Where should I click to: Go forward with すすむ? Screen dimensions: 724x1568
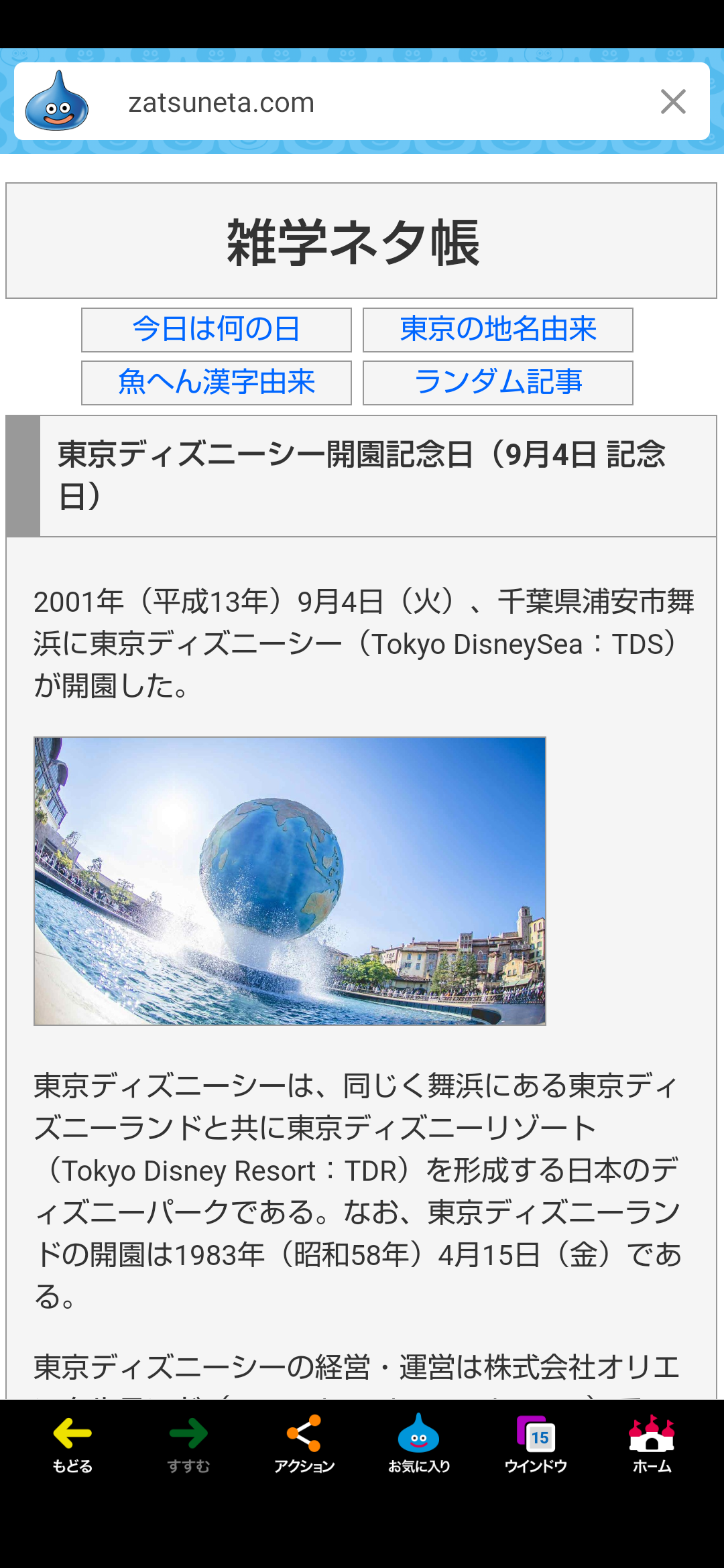(x=188, y=1444)
